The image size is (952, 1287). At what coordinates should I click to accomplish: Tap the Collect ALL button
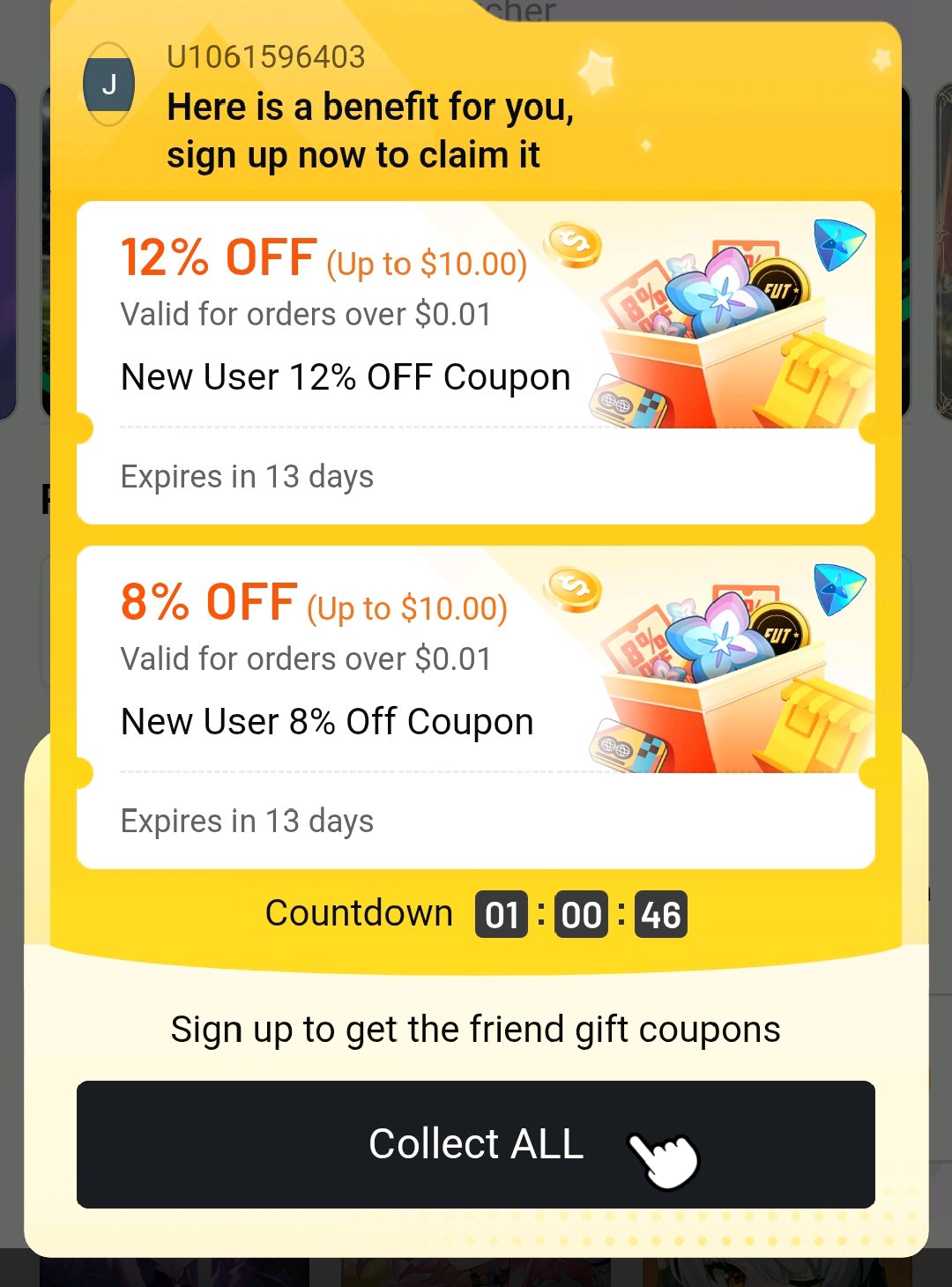point(476,1144)
